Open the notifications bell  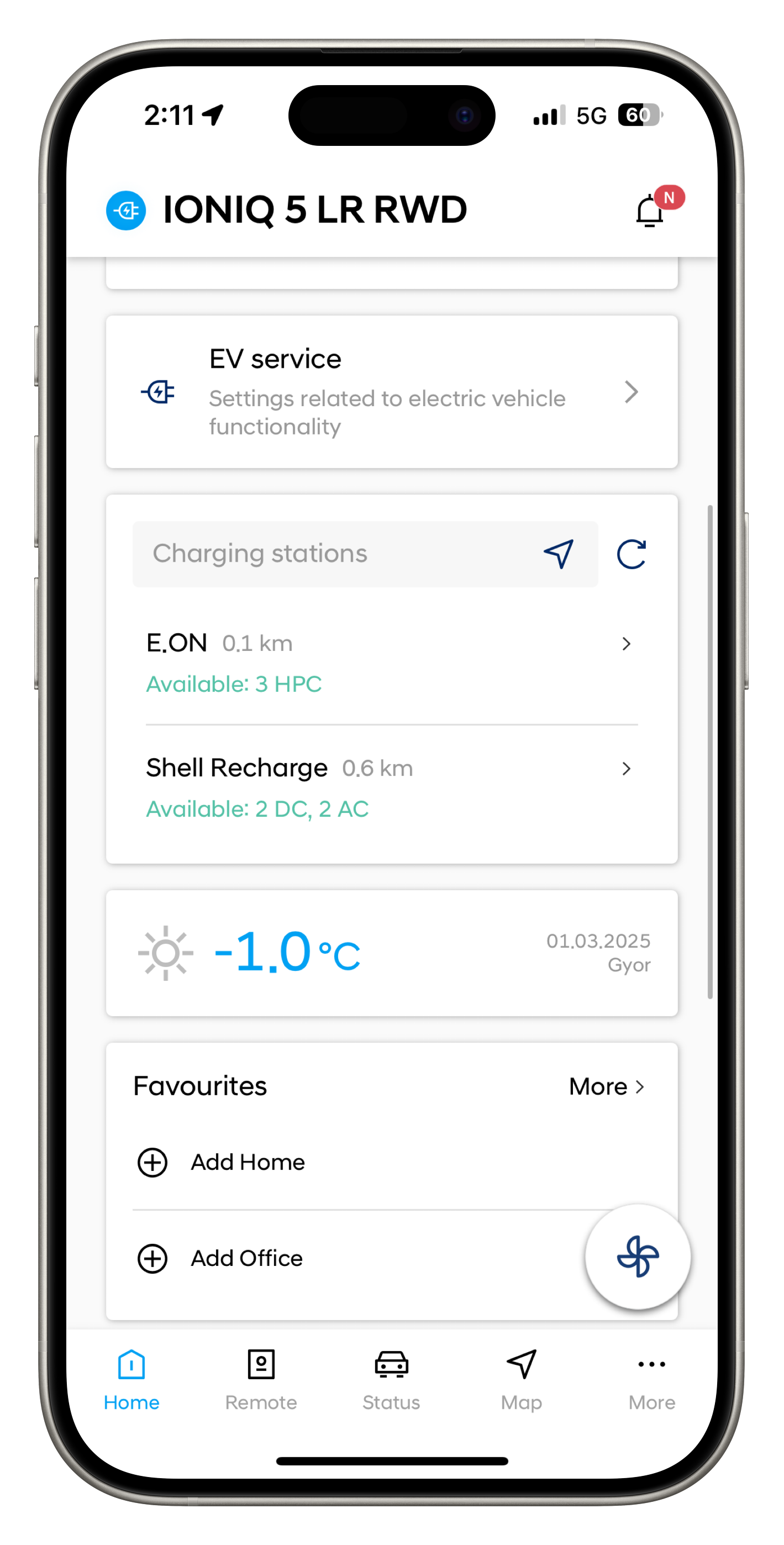[650, 211]
